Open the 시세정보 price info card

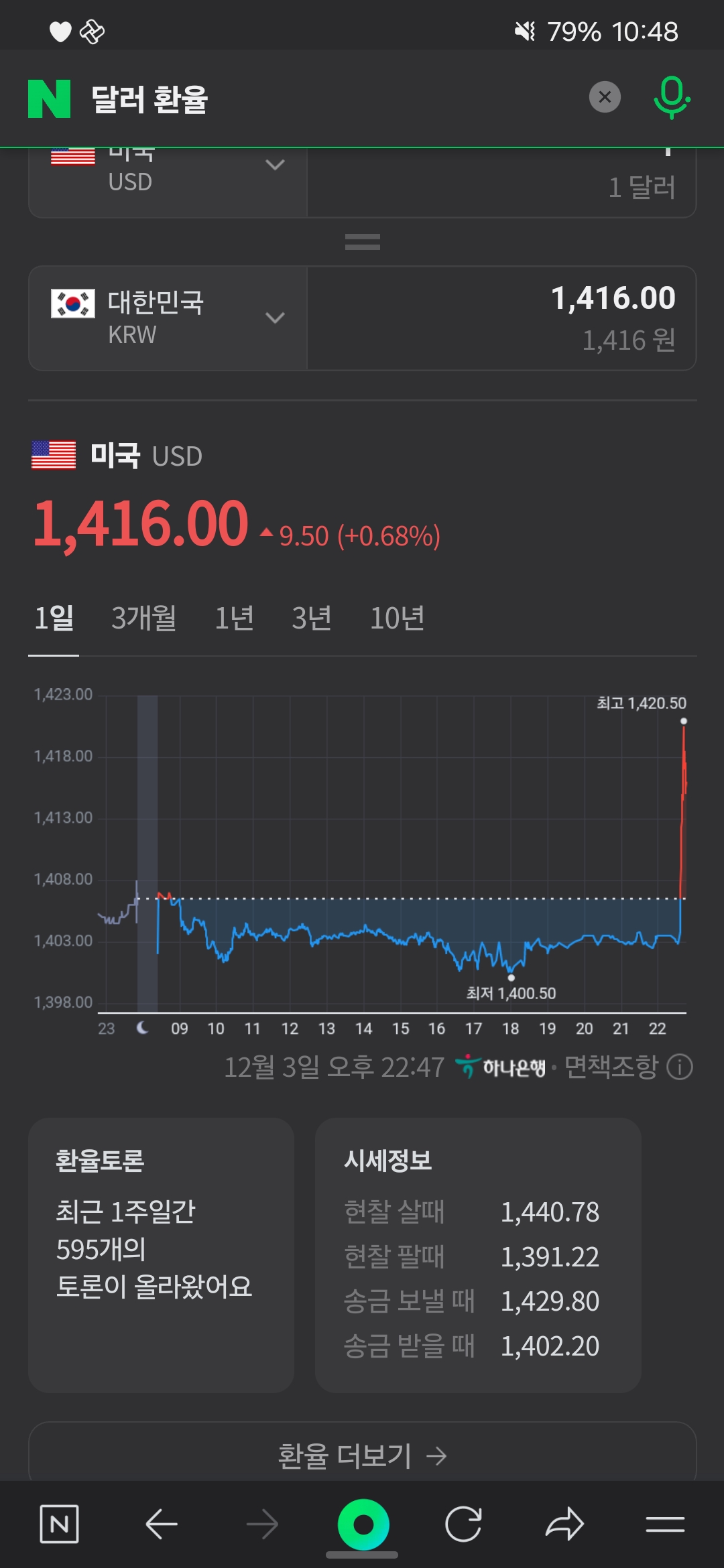pos(477,1254)
